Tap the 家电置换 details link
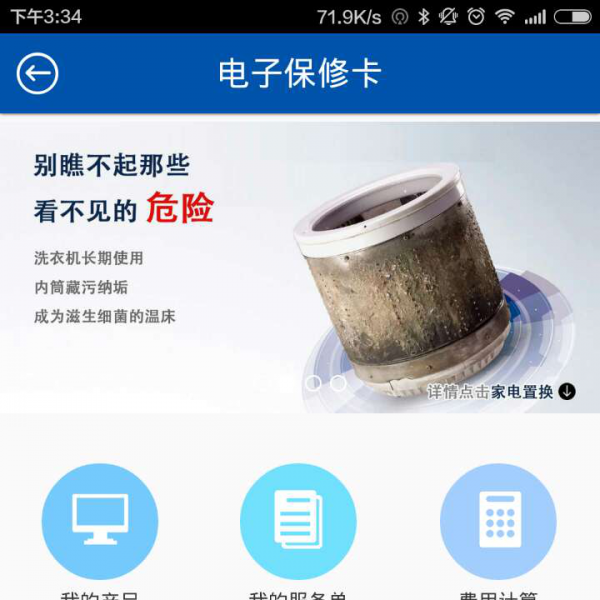Image resolution: width=600 pixels, height=600 pixels. (x=502, y=392)
